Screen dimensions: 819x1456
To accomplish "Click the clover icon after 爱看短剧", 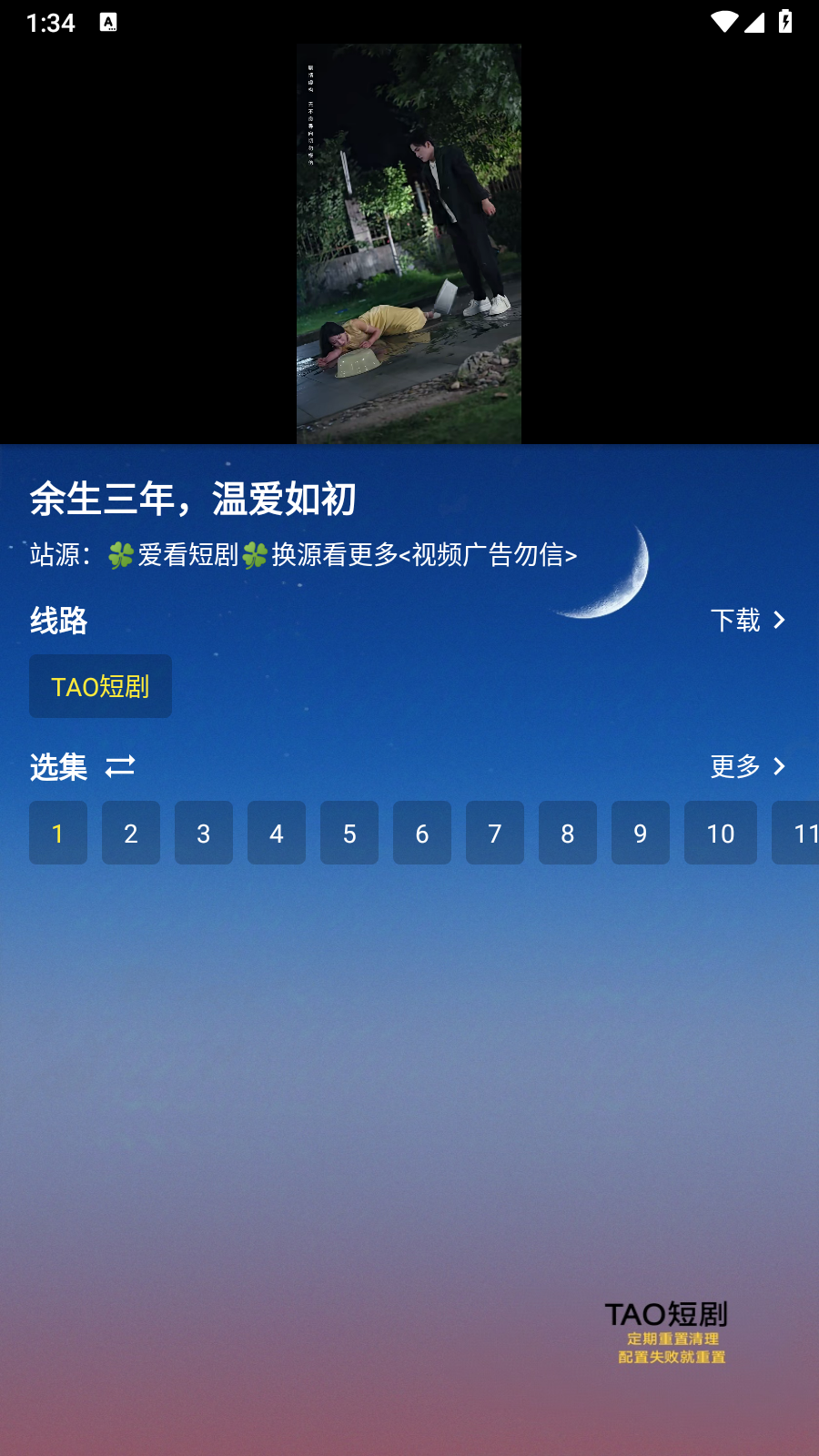I will click(258, 553).
